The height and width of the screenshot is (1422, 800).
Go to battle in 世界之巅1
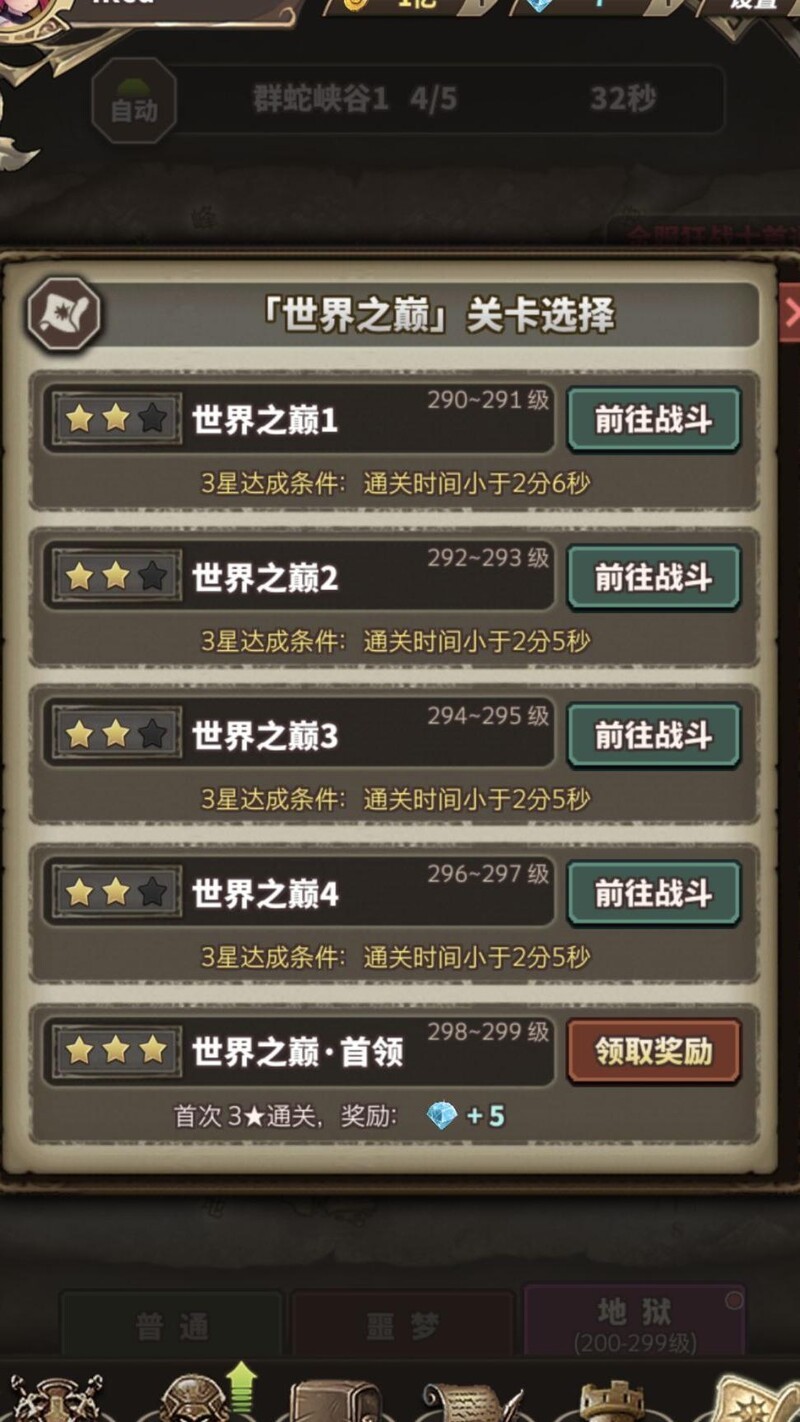click(653, 420)
